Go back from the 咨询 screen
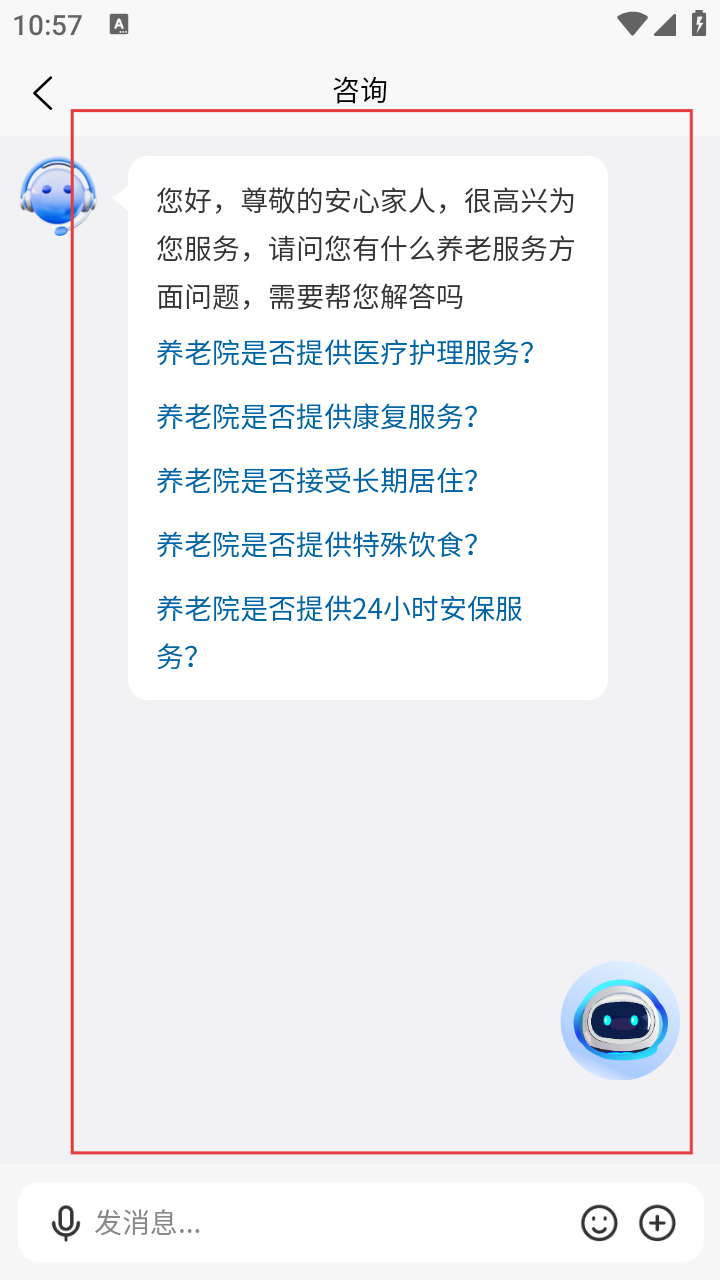 point(42,93)
